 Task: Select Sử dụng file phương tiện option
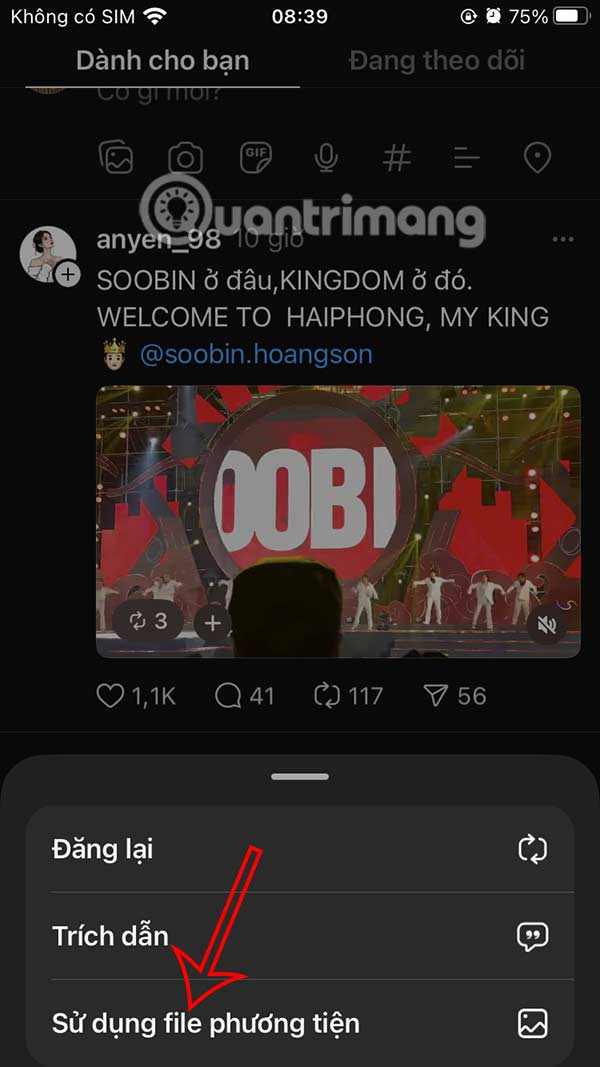(x=300, y=1023)
